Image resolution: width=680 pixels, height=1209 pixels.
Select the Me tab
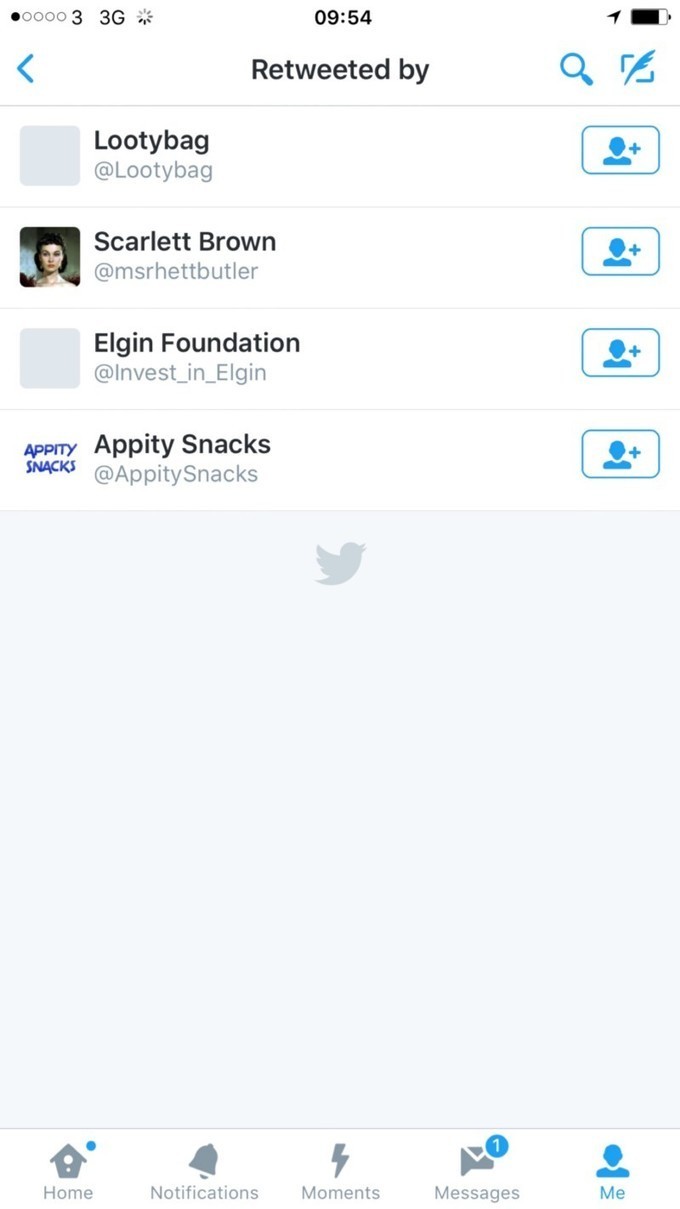[x=612, y=1170]
